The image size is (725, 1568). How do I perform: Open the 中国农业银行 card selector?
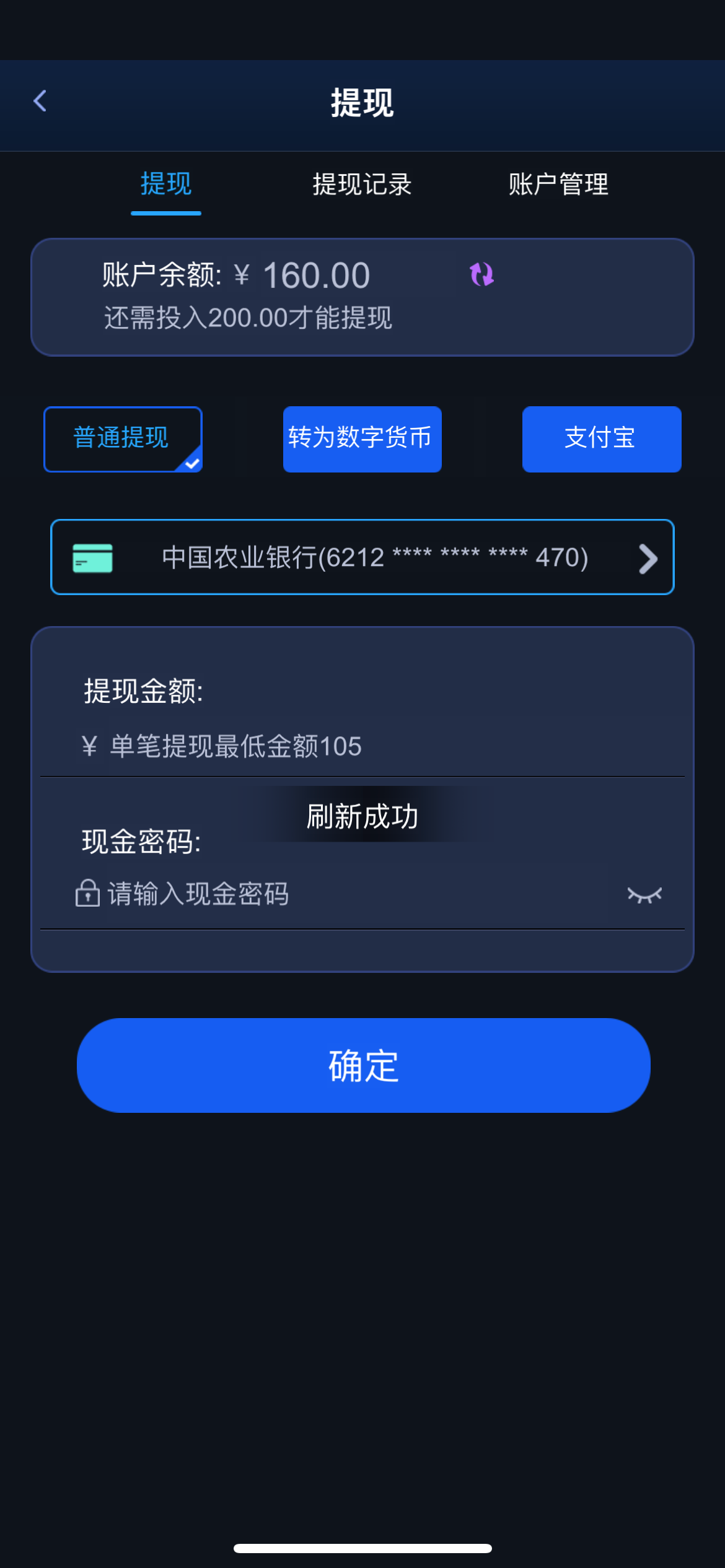[x=362, y=557]
